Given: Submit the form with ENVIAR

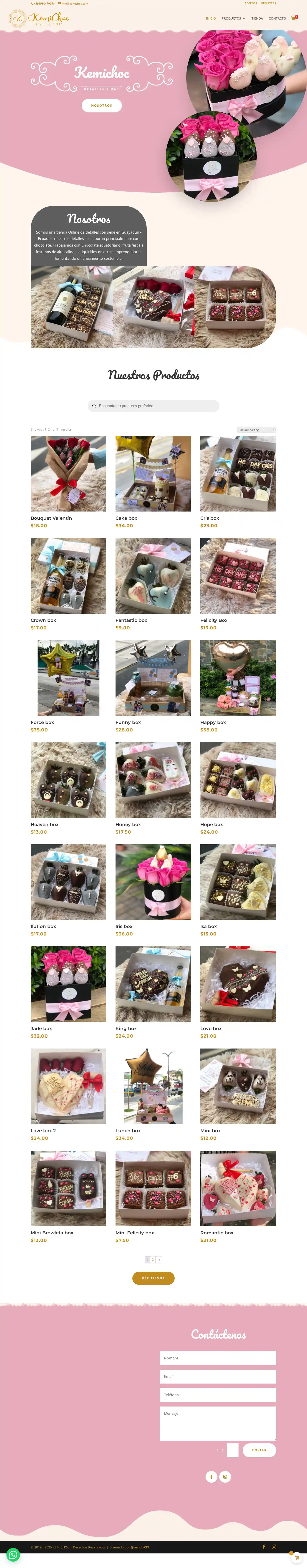Looking at the screenshot, I should tap(259, 1450).
